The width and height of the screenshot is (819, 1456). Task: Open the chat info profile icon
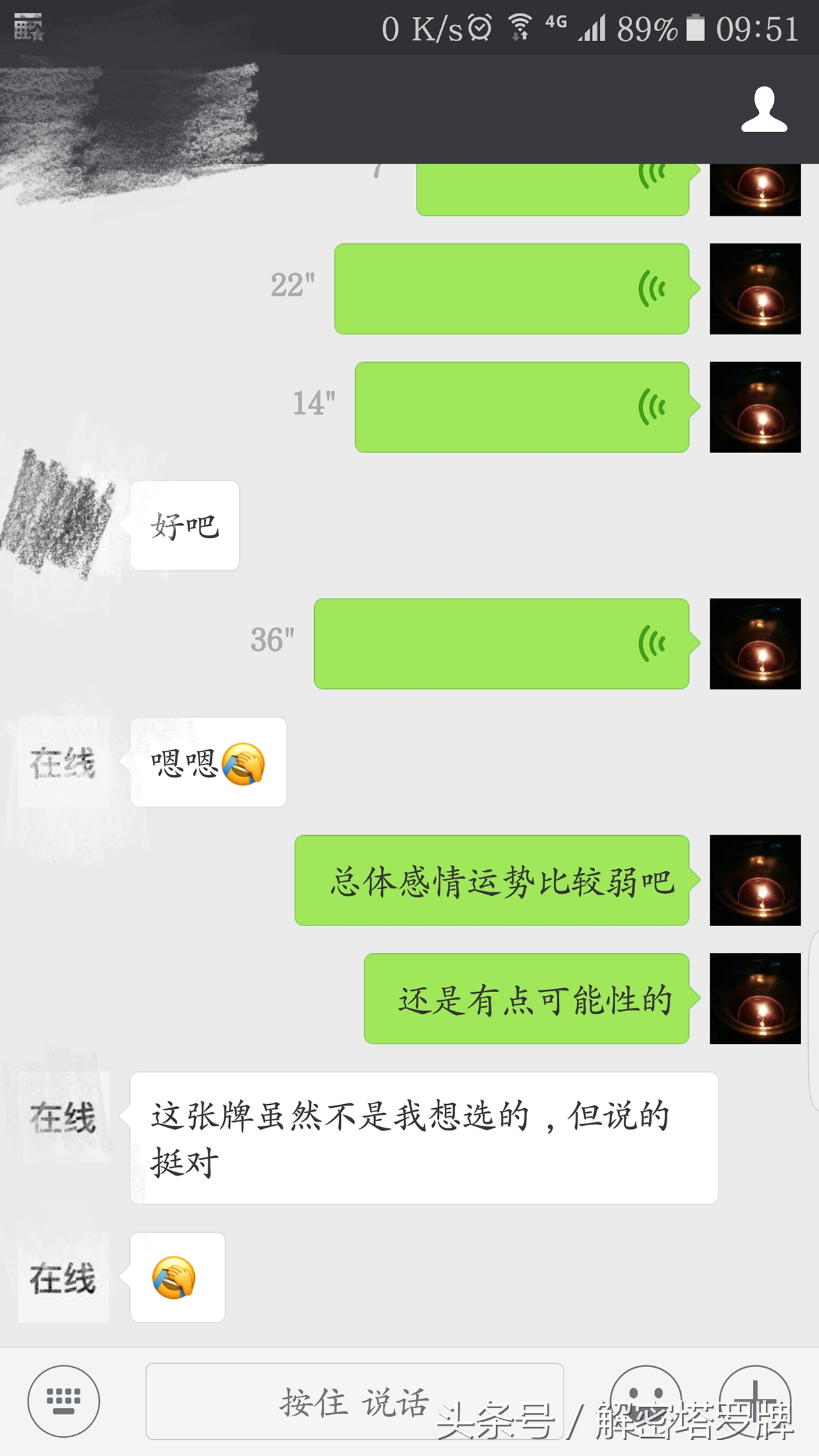coord(764,110)
